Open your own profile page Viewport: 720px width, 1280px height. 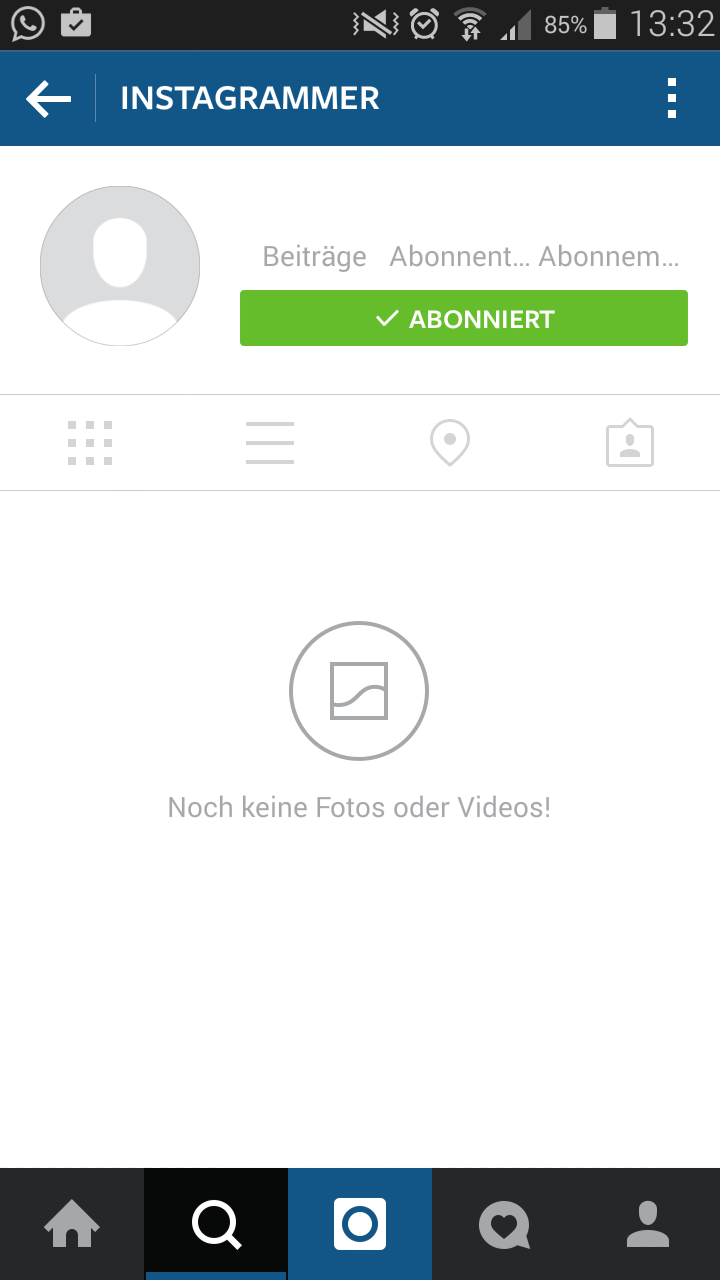[648, 1222]
